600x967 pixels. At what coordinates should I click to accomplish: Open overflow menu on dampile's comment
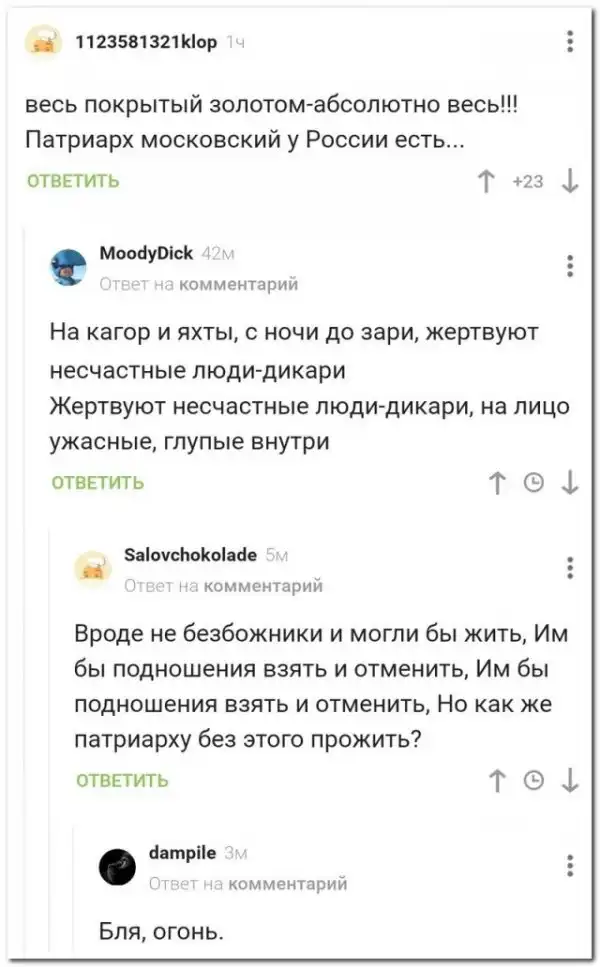tap(570, 866)
